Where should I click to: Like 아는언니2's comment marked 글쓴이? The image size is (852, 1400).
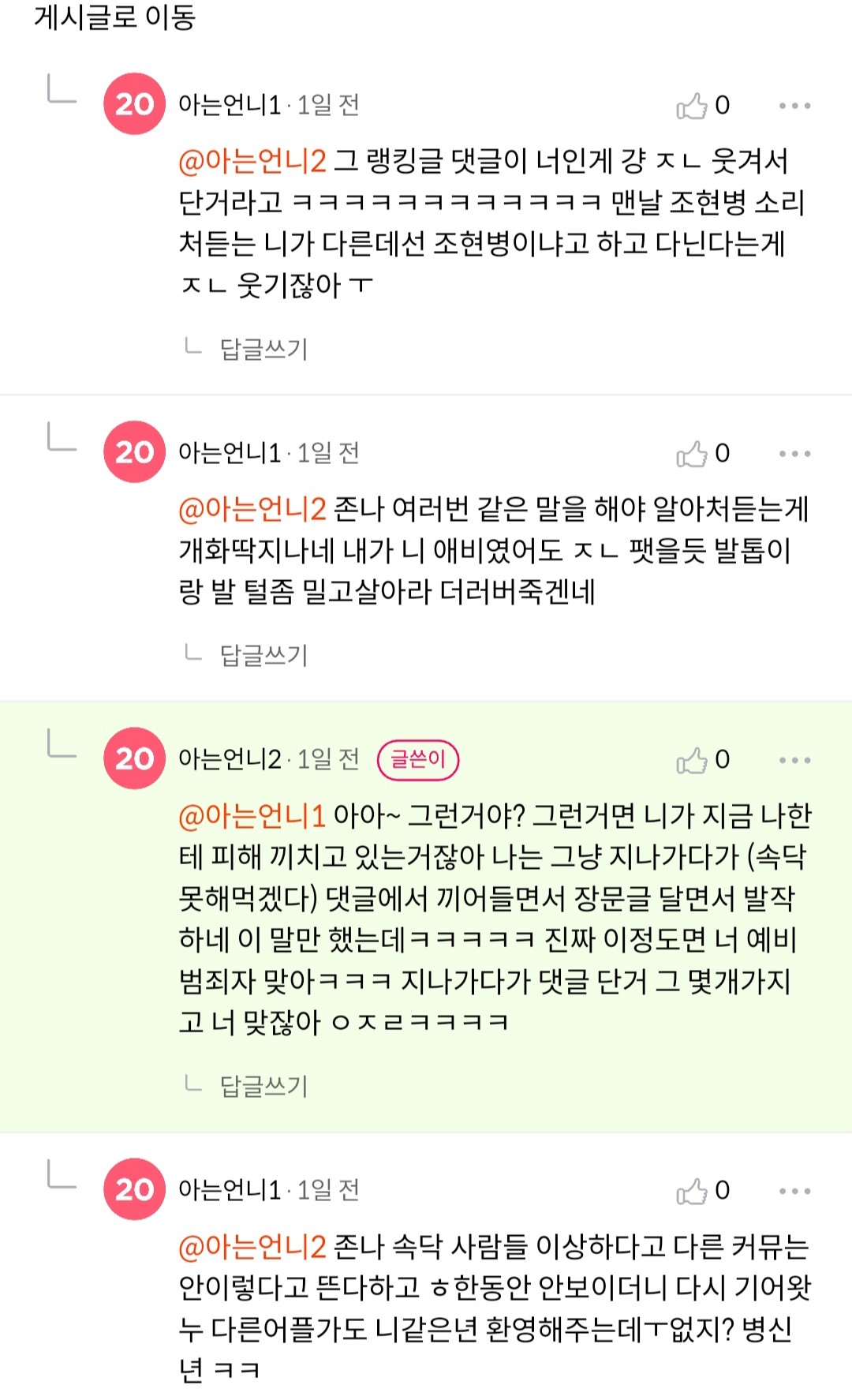pos(703,759)
